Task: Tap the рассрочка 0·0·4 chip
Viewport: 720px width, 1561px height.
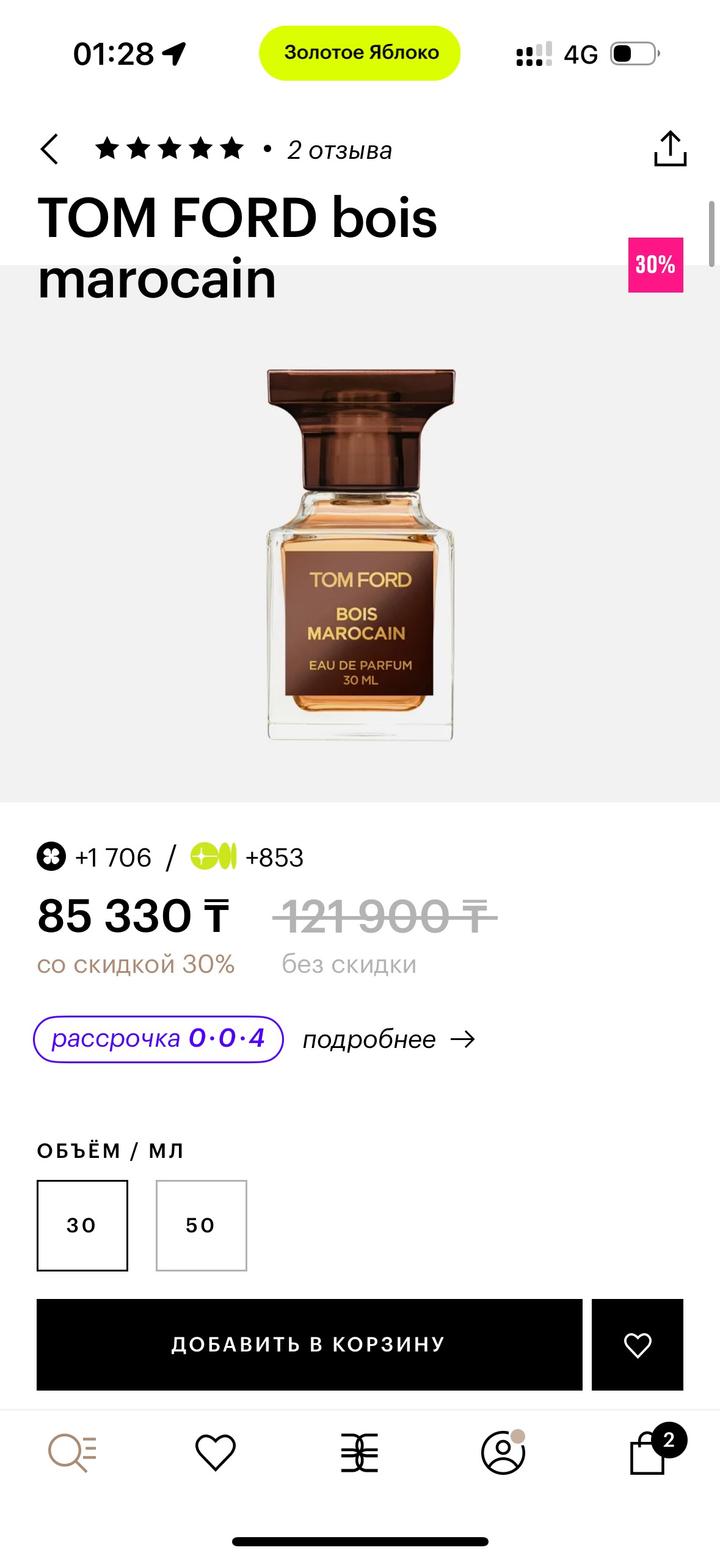Action: [x=158, y=1038]
